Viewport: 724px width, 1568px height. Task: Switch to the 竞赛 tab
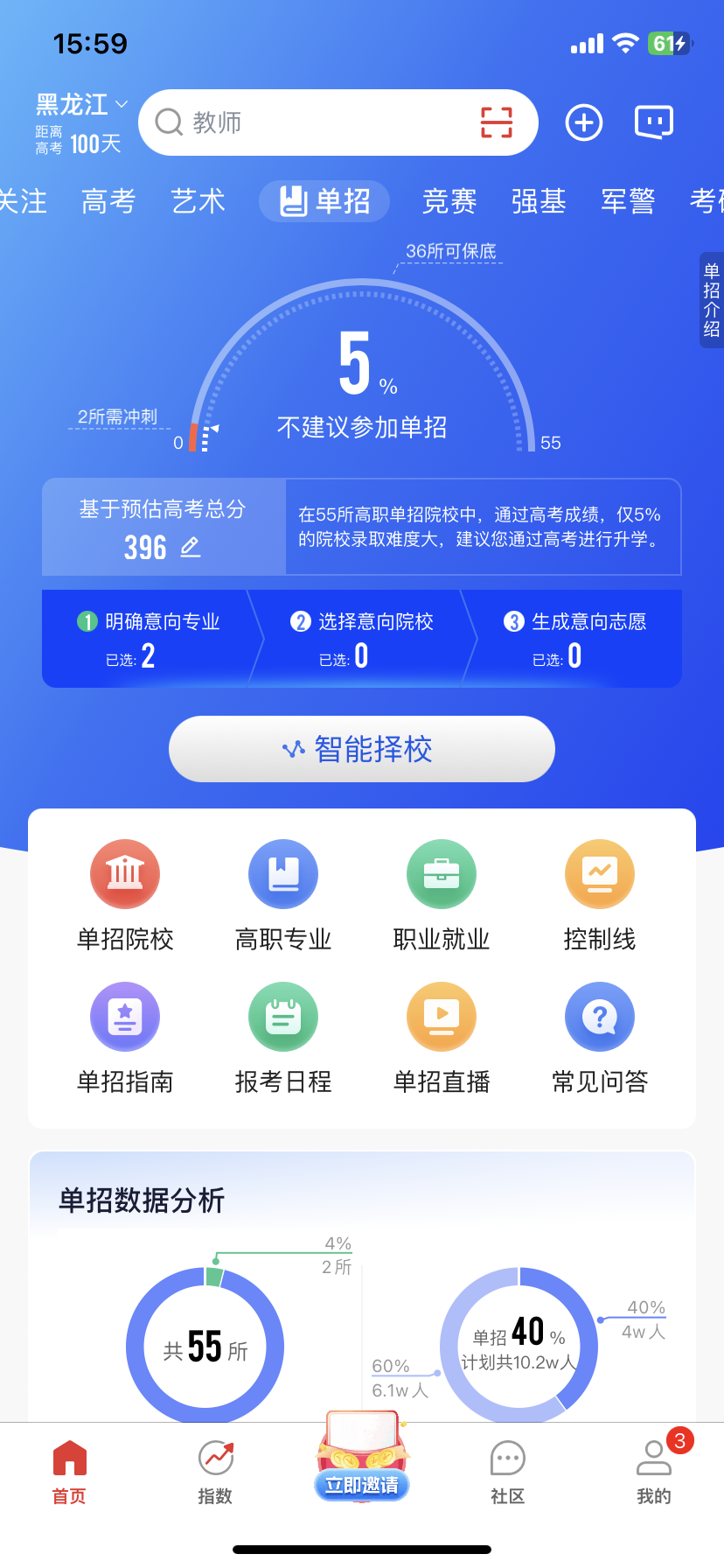(x=449, y=201)
